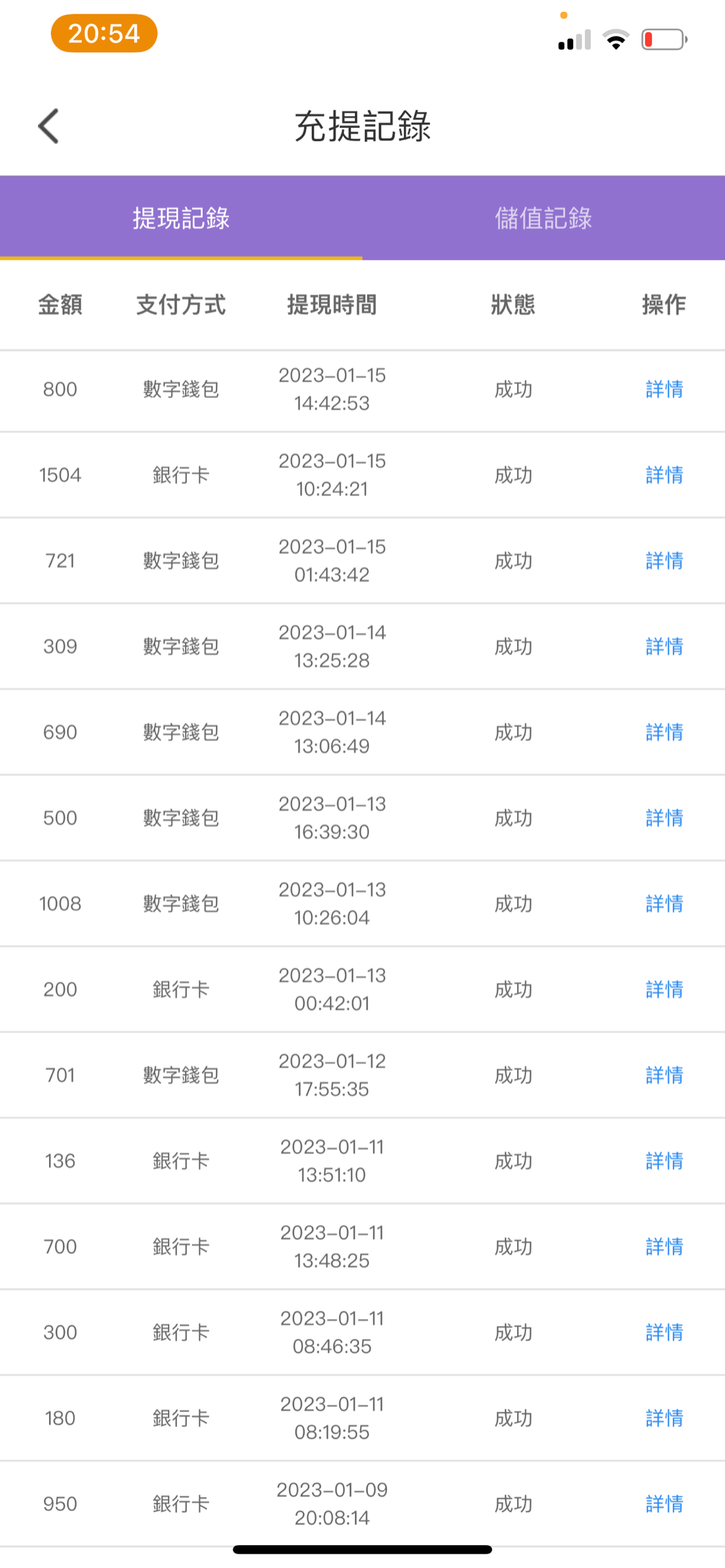Viewport: 725px width, 1568px height.
Task: Go back using the back arrow
Action: coord(49,125)
